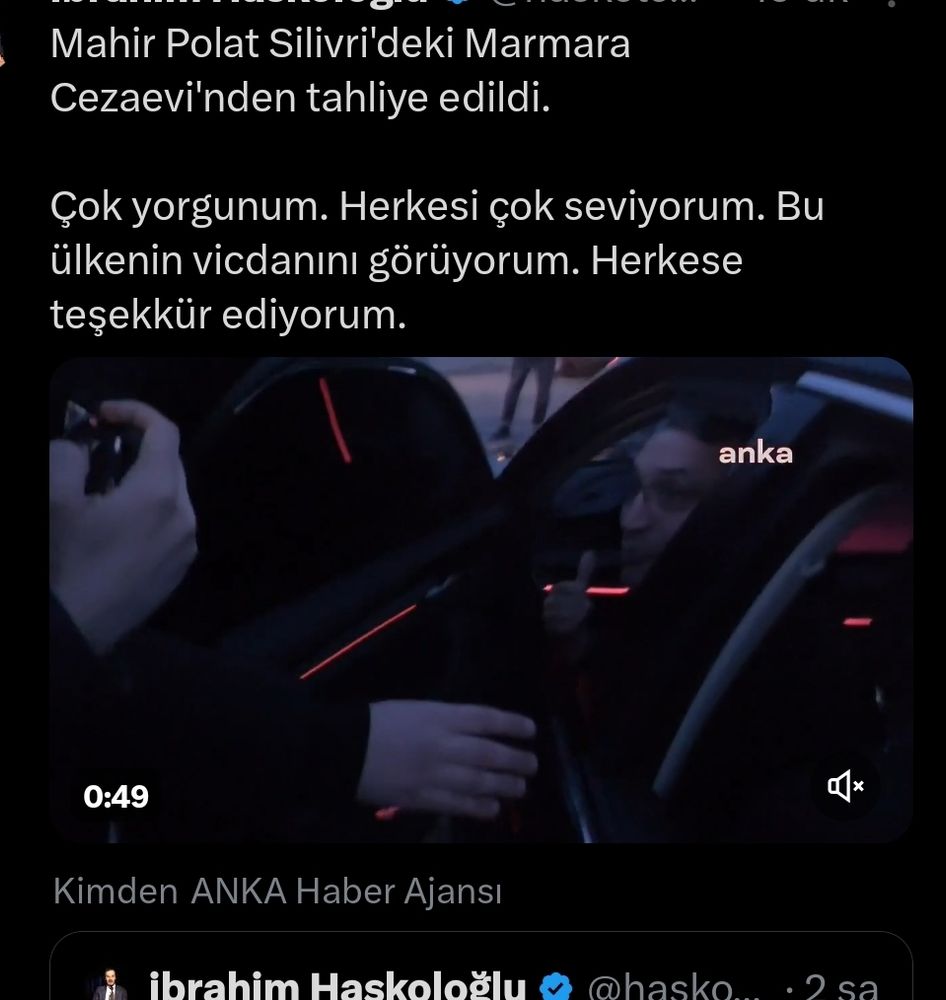Play the ANKA video of Mahir Polat
The height and width of the screenshot is (1000, 946).
(x=481, y=599)
